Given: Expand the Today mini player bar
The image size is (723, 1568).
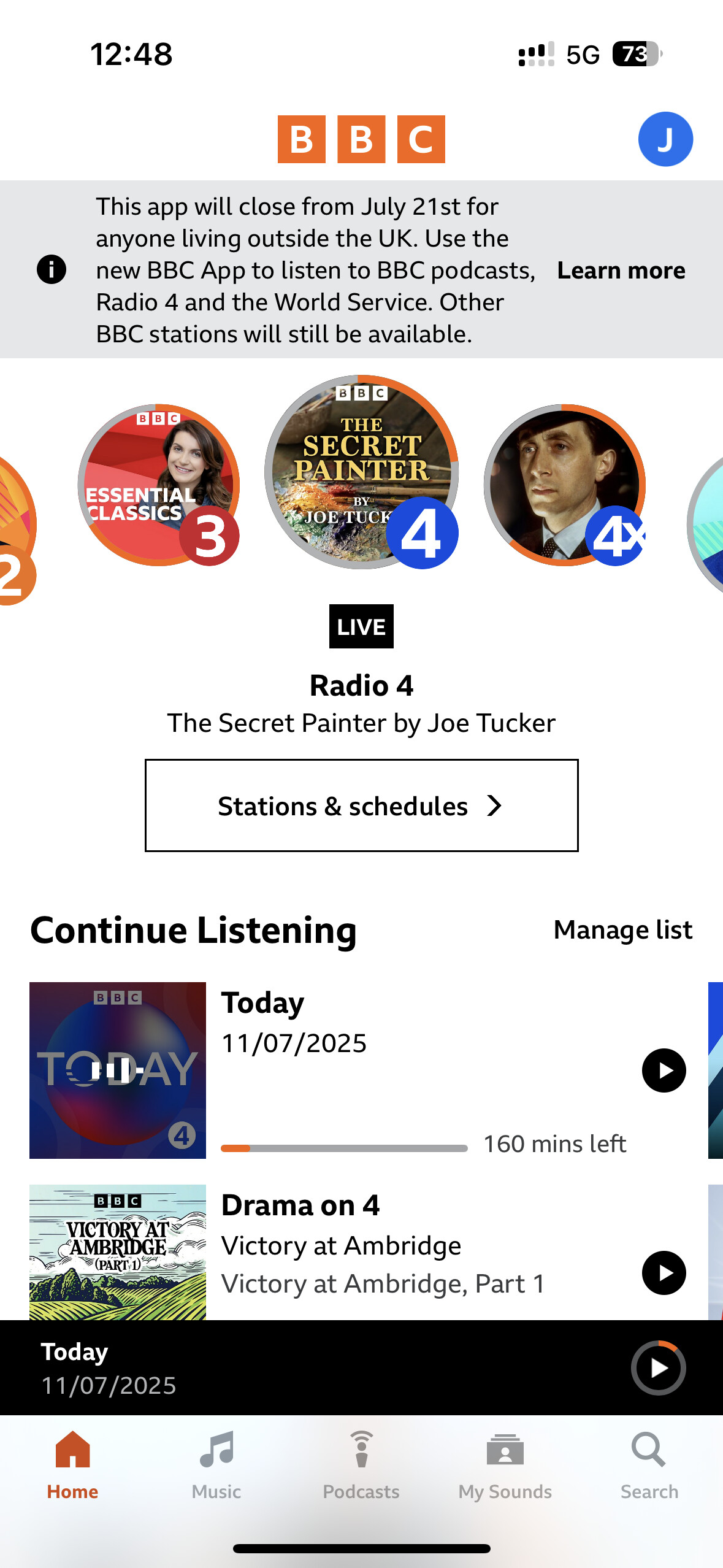Looking at the screenshot, I should click(x=307, y=1368).
